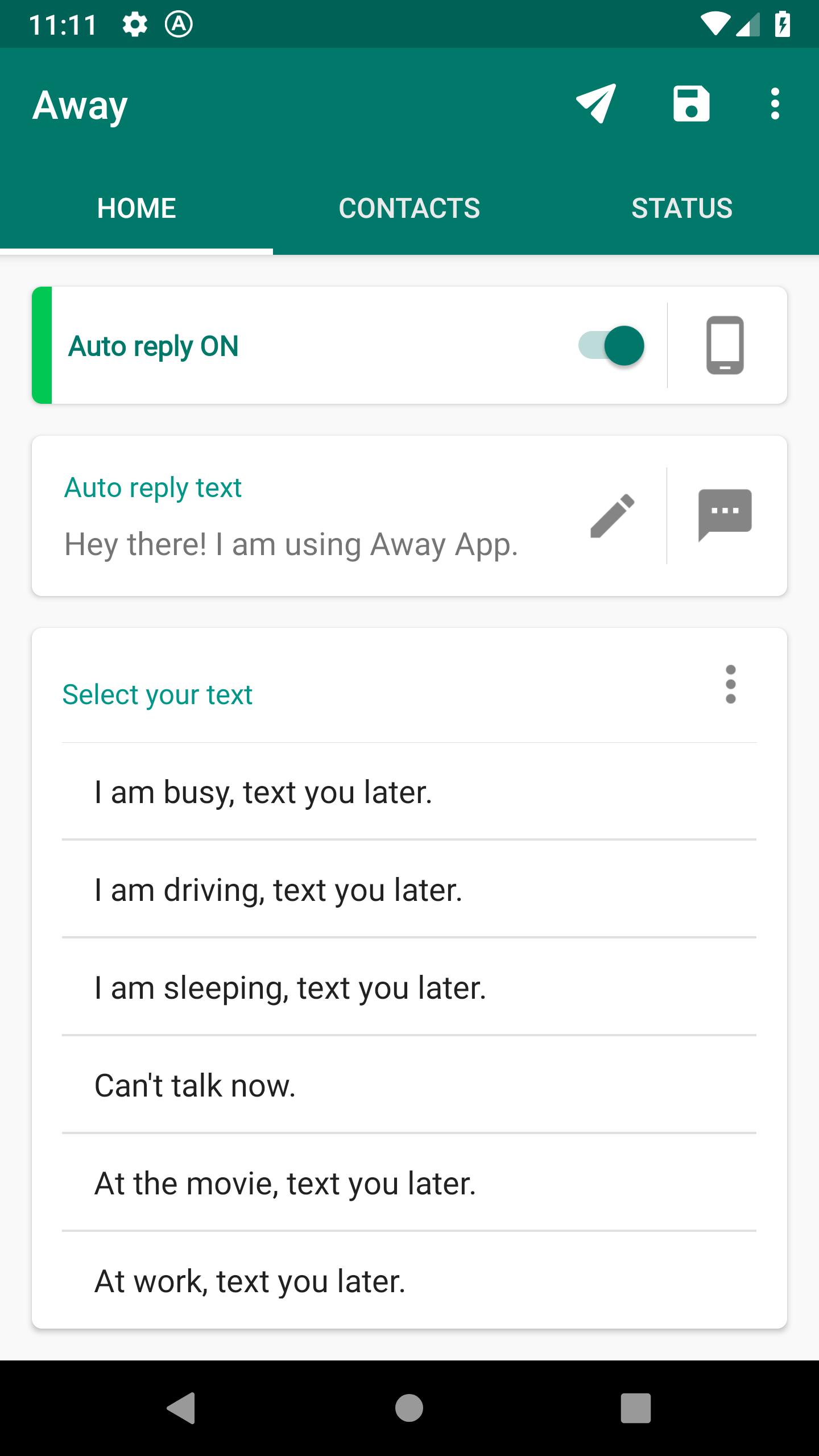Select the "Can't talk now." reply
This screenshot has width=819, height=1456.
(x=409, y=1085)
